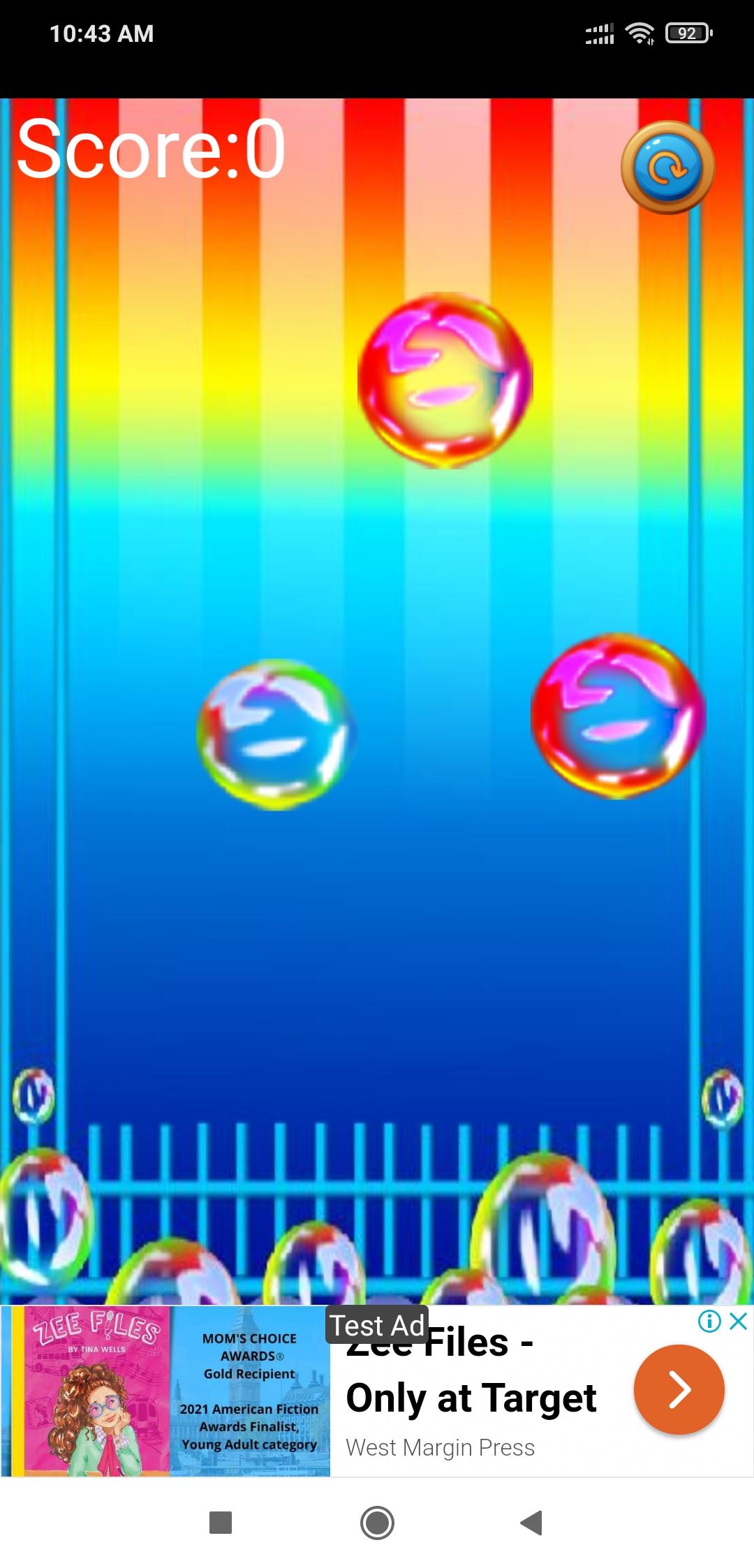Pop the red-rimmed bubble with the blue center
The width and height of the screenshot is (754, 1568).
619,716
